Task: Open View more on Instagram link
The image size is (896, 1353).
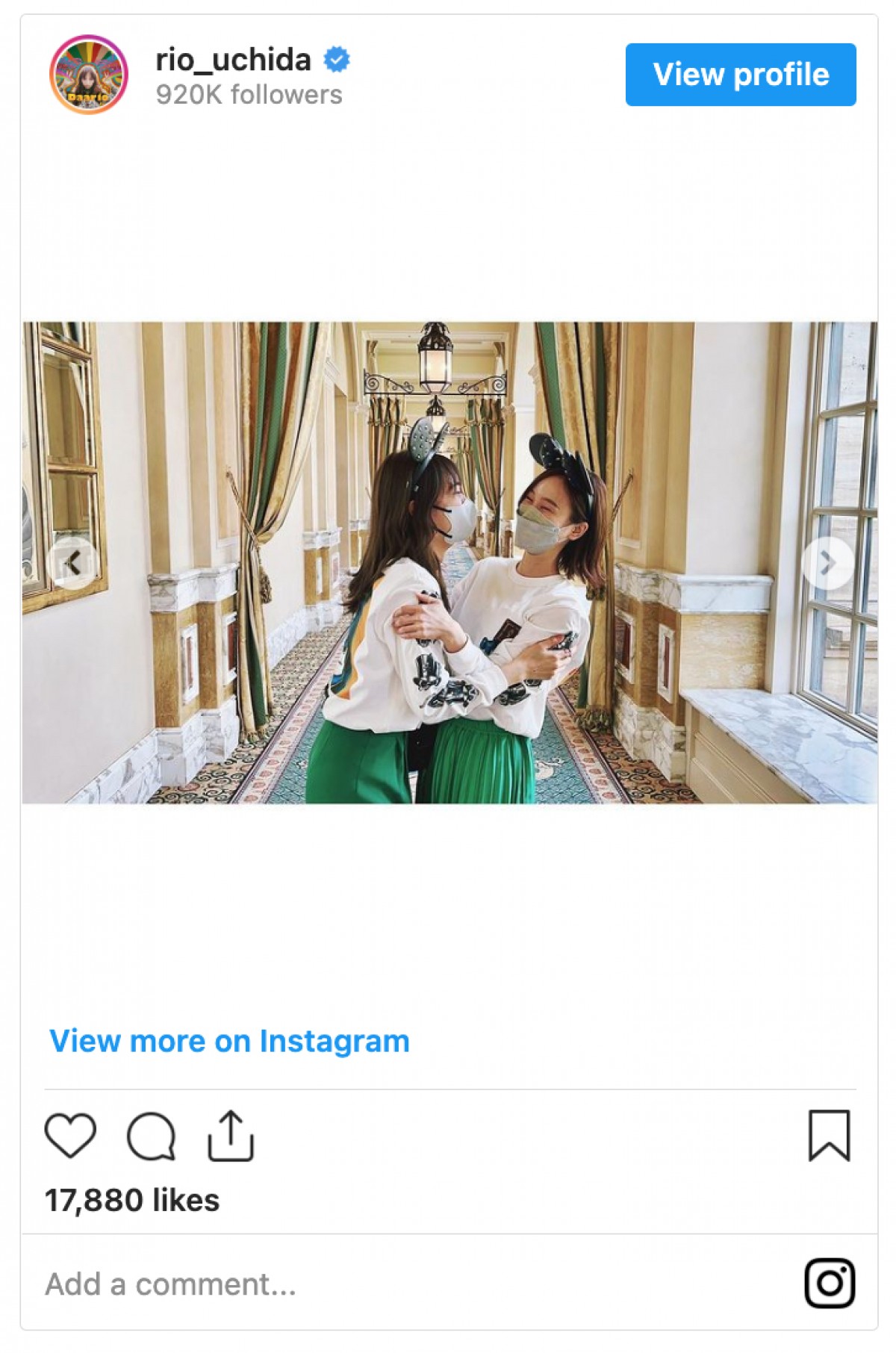Action: pyautogui.click(x=229, y=1041)
